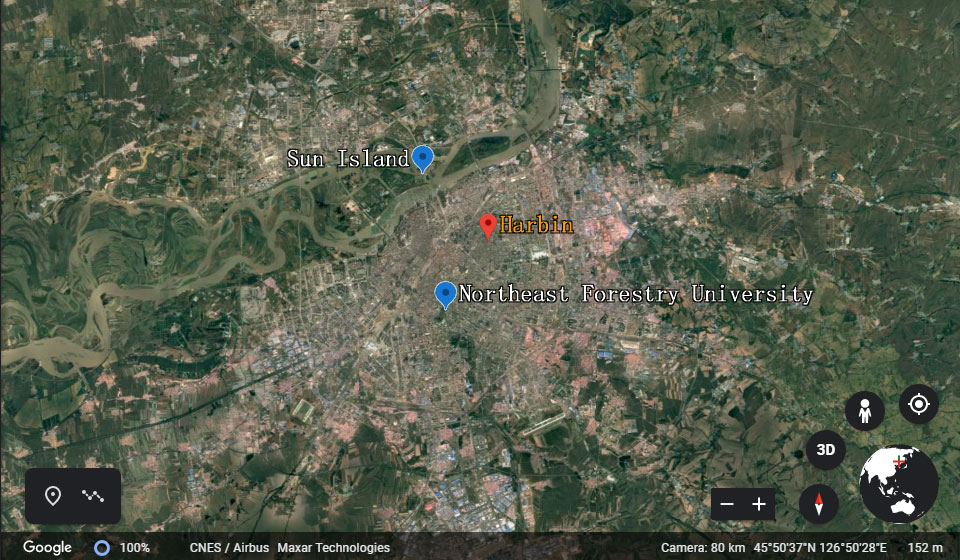Select the Harbin red marker
This screenshot has height=560, width=960.
click(488, 226)
